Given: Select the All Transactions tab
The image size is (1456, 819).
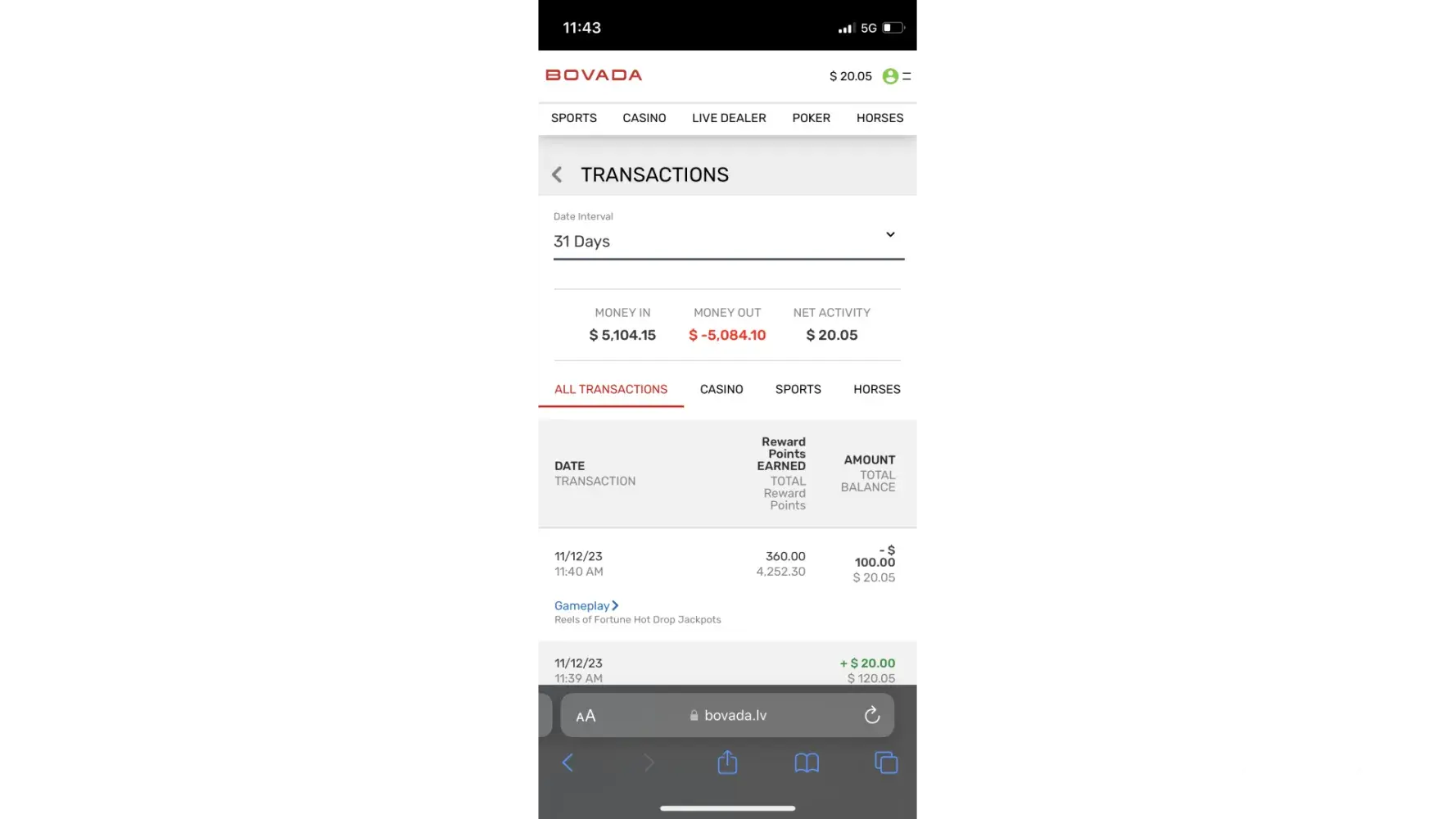Looking at the screenshot, I should pos(611,389).
